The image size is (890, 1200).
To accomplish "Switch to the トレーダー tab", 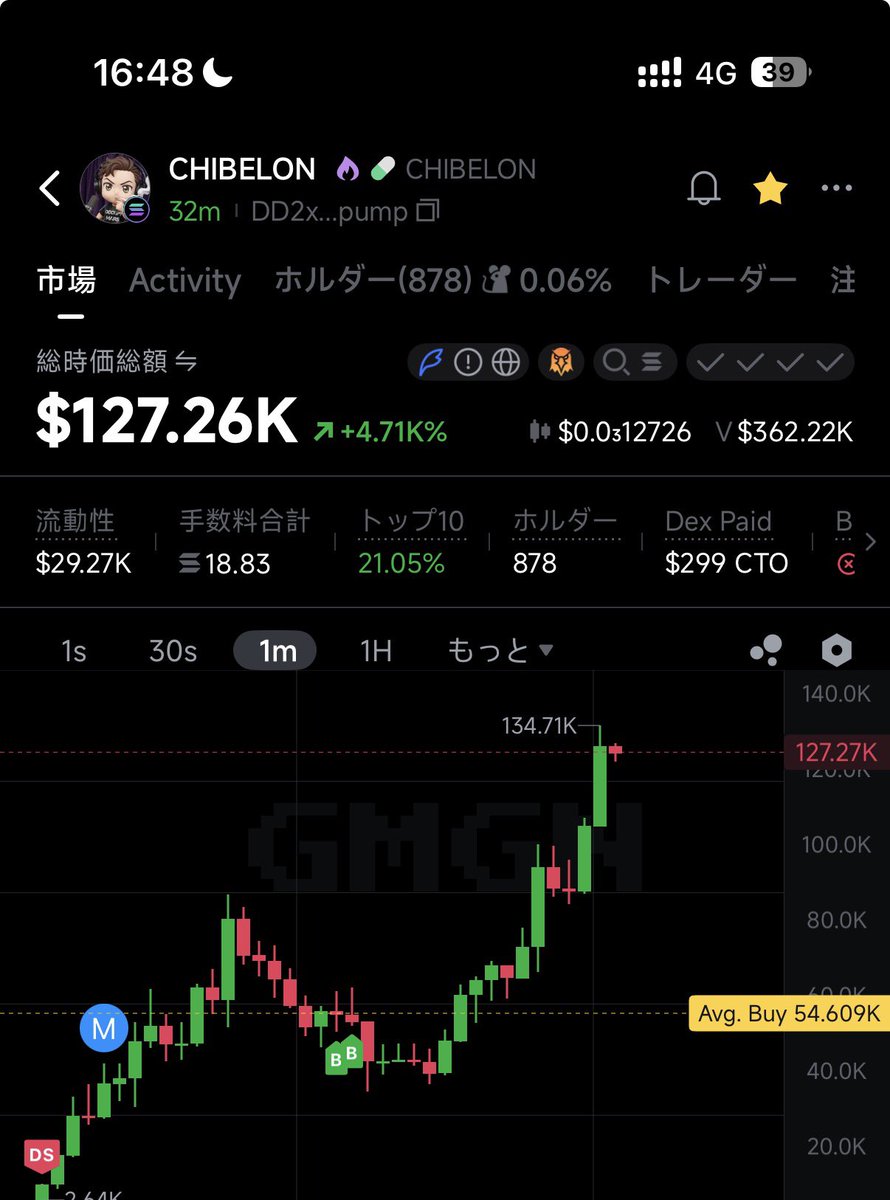I will 721,281.
